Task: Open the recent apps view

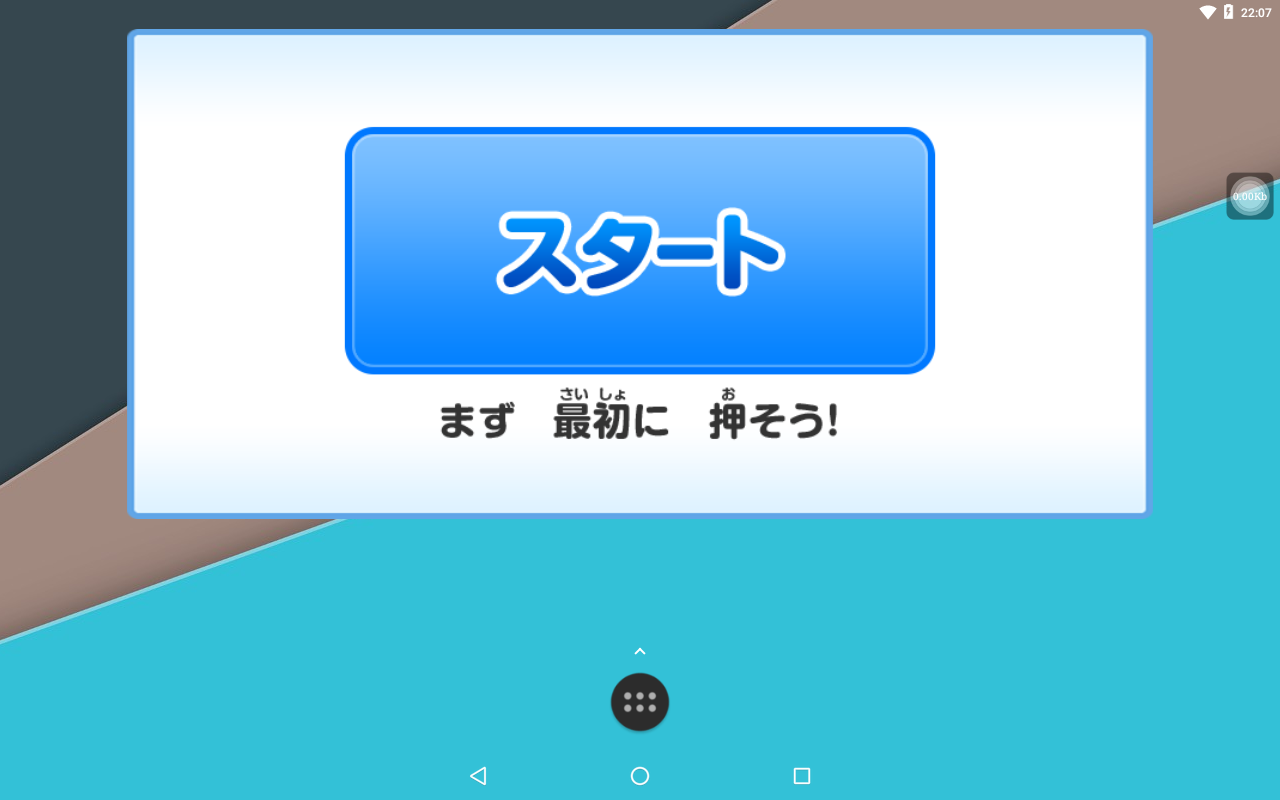Action: (801, 776)
